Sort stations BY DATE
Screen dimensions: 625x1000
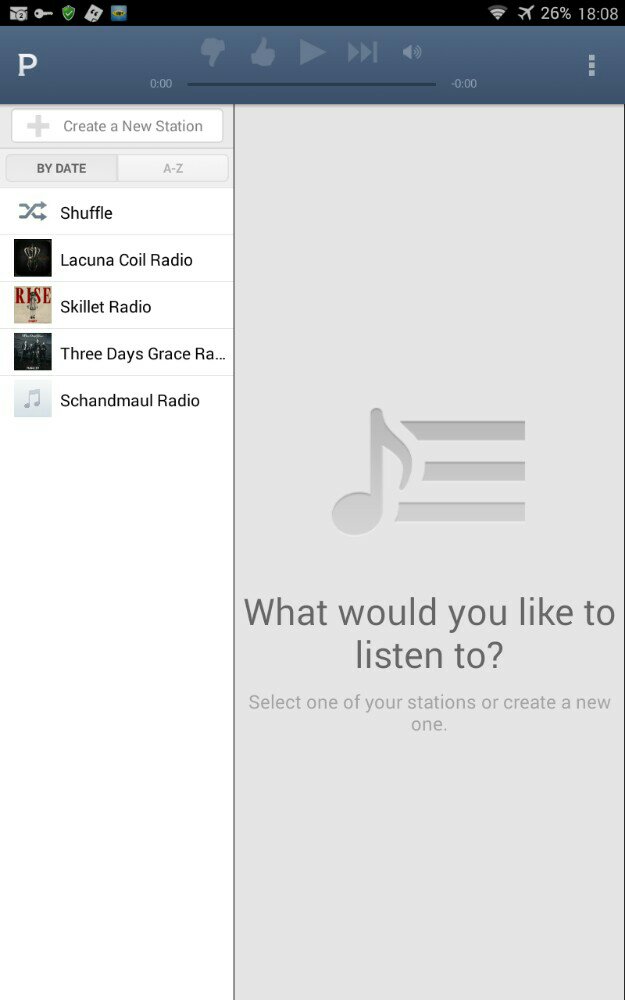[61, 168]
